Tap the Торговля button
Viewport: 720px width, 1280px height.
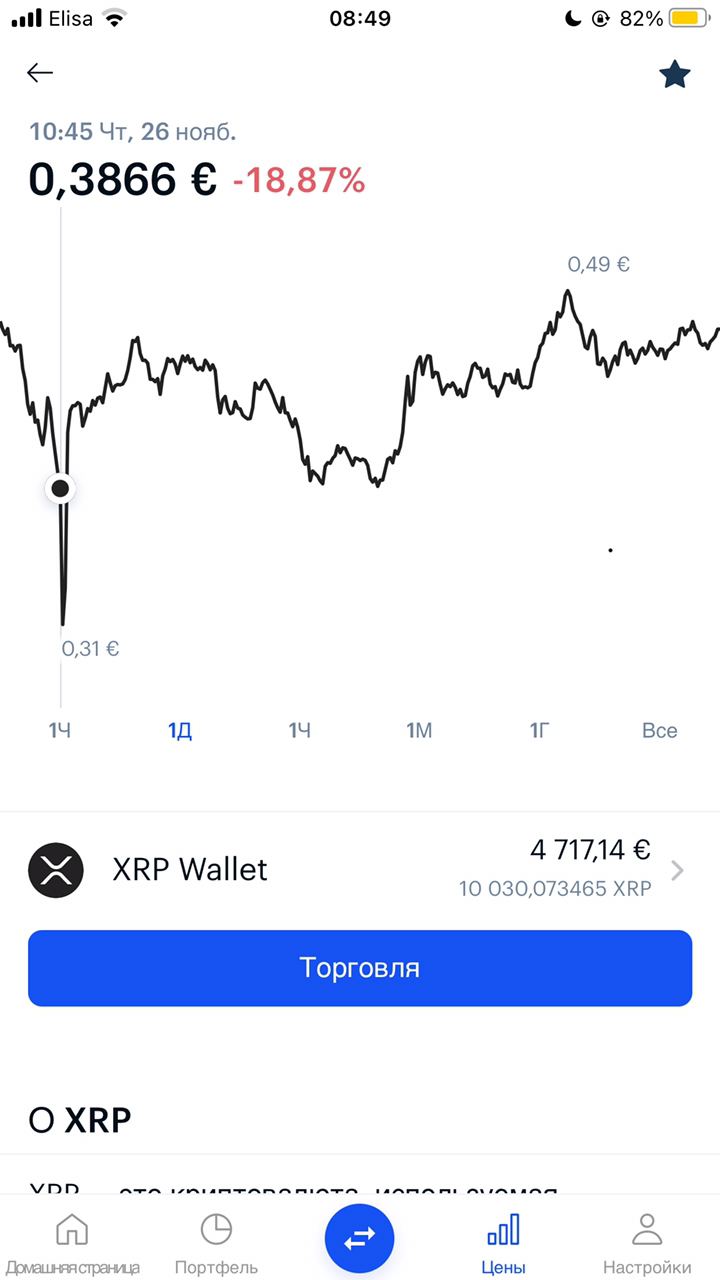tap(360, 968)
